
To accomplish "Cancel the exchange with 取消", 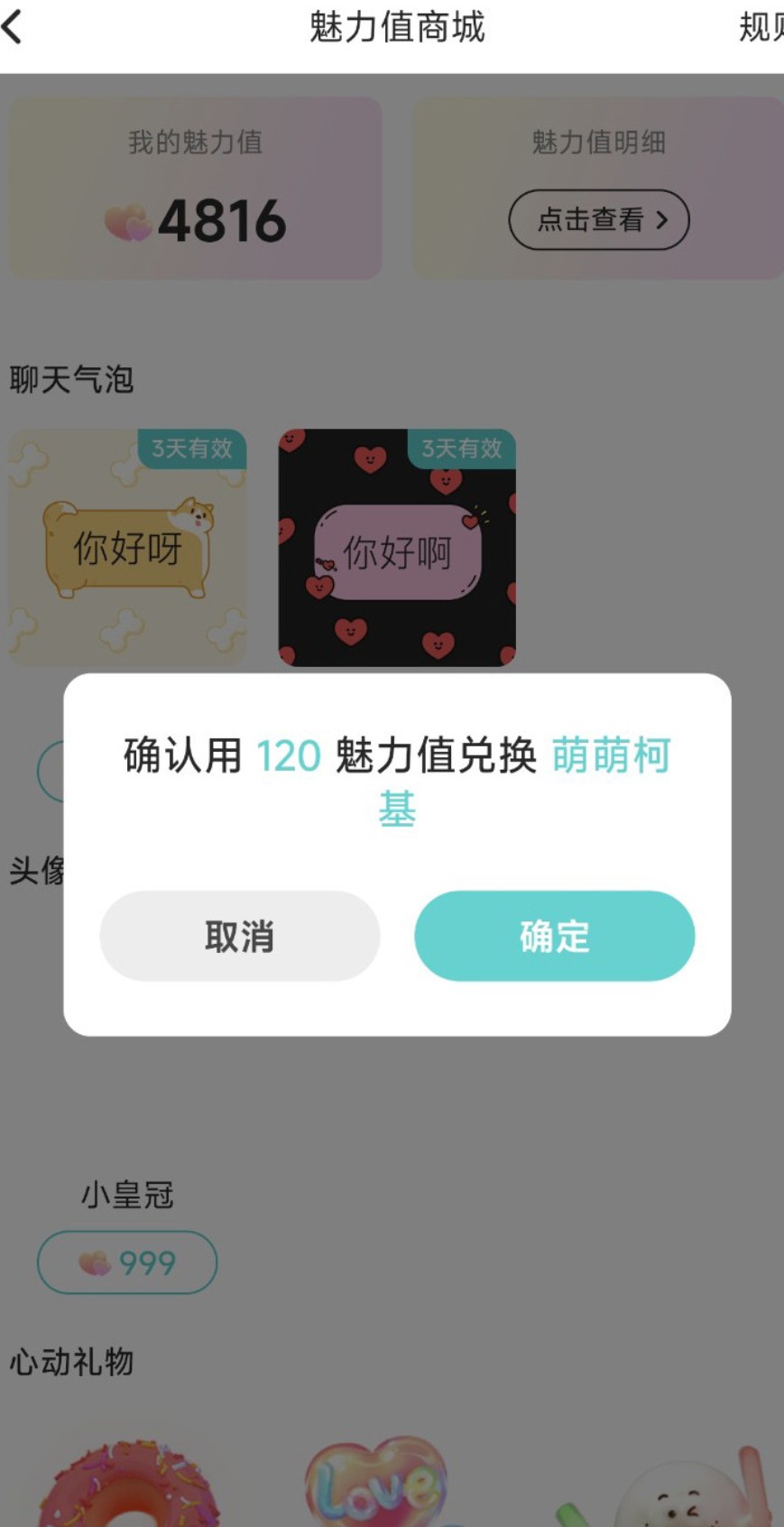I will click(239, 936).
